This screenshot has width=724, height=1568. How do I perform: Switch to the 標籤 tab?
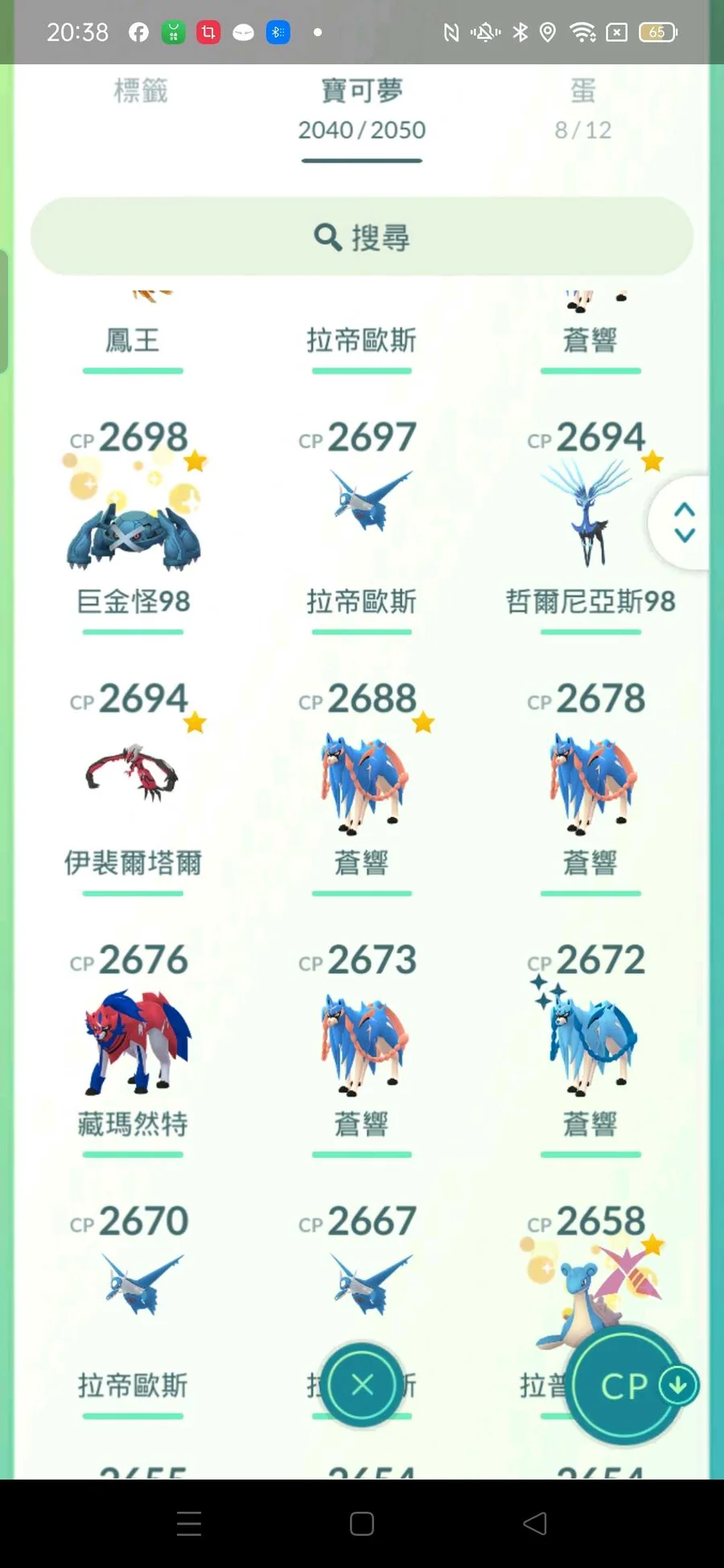(x=141, y=91)
